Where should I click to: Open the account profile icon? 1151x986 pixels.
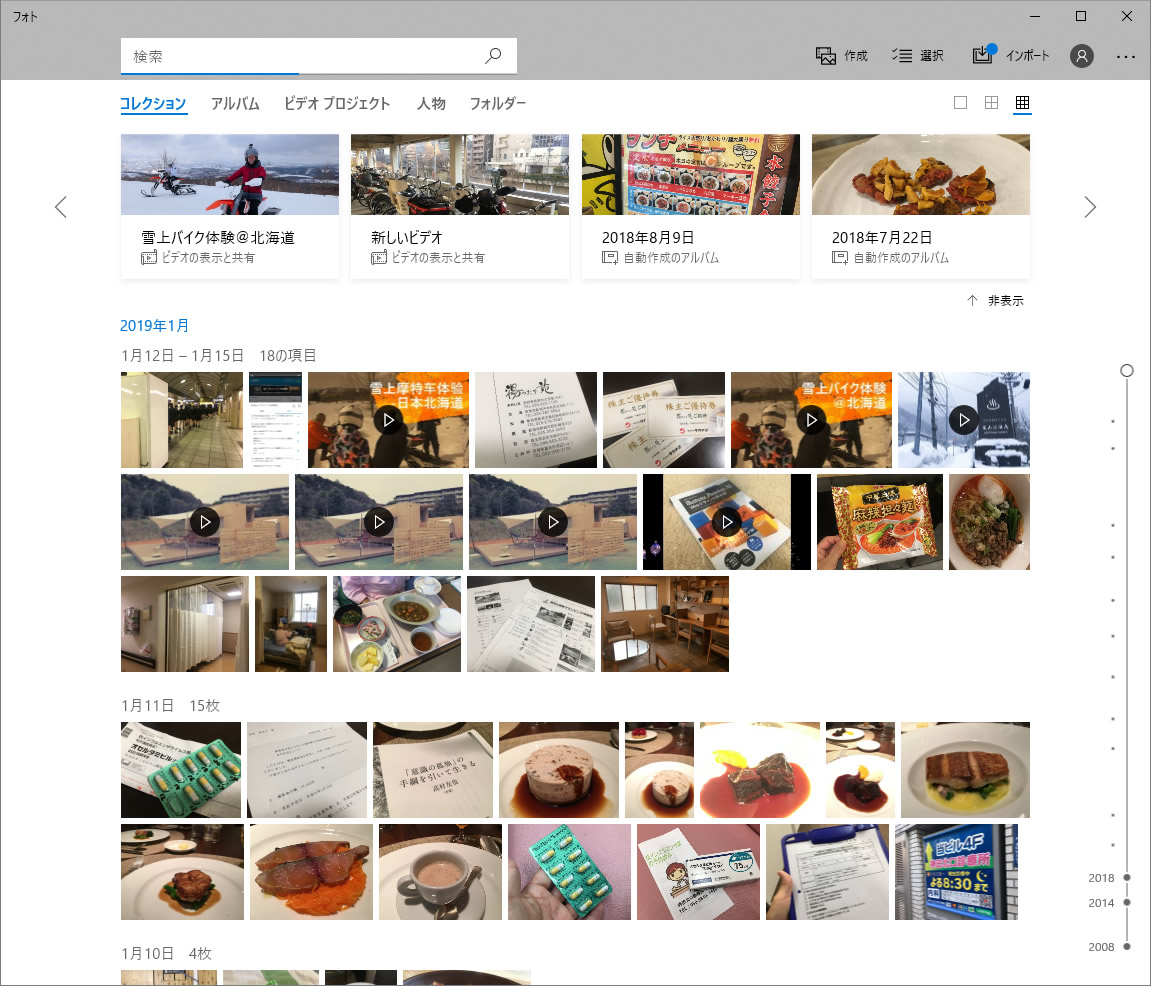(1082, 56)
